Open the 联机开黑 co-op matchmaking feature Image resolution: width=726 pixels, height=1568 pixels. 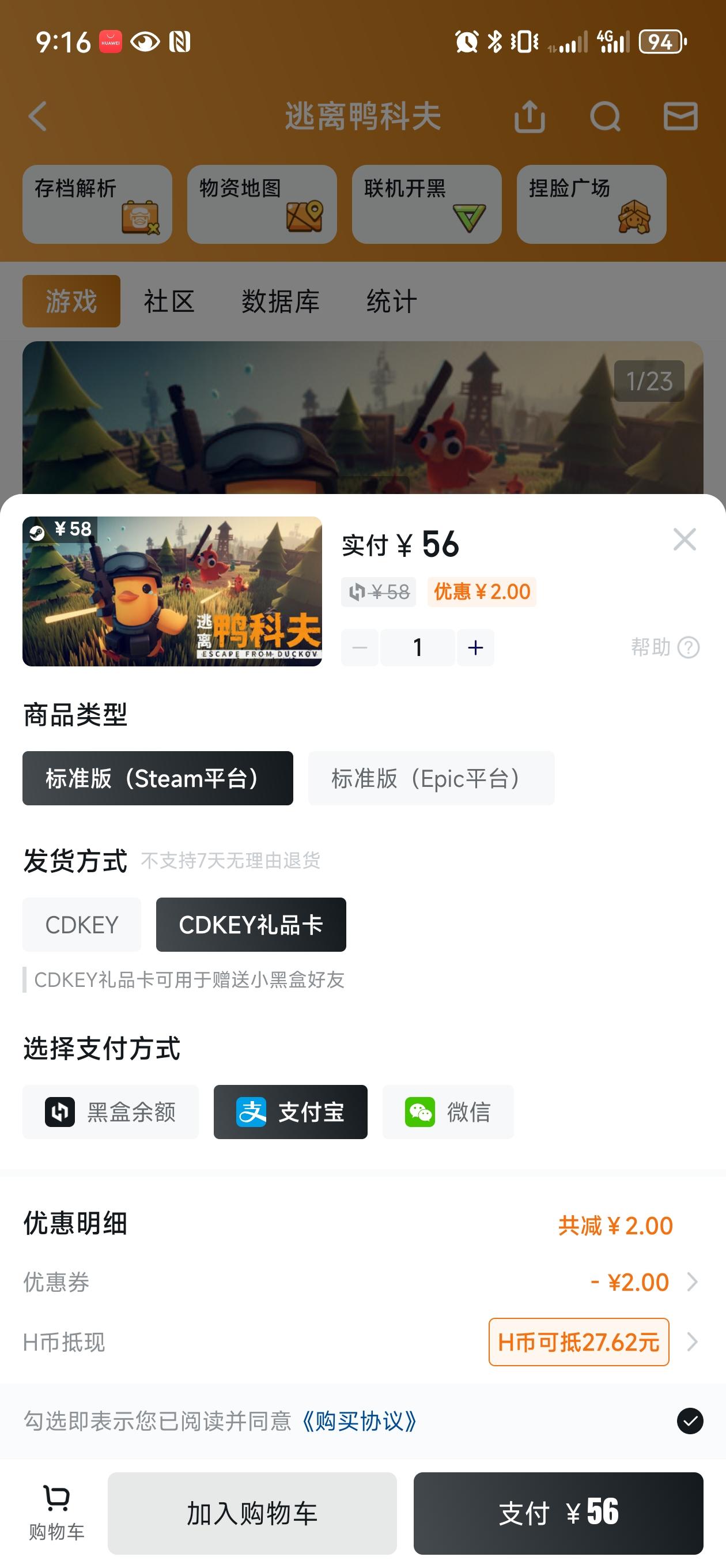(426, 204)
